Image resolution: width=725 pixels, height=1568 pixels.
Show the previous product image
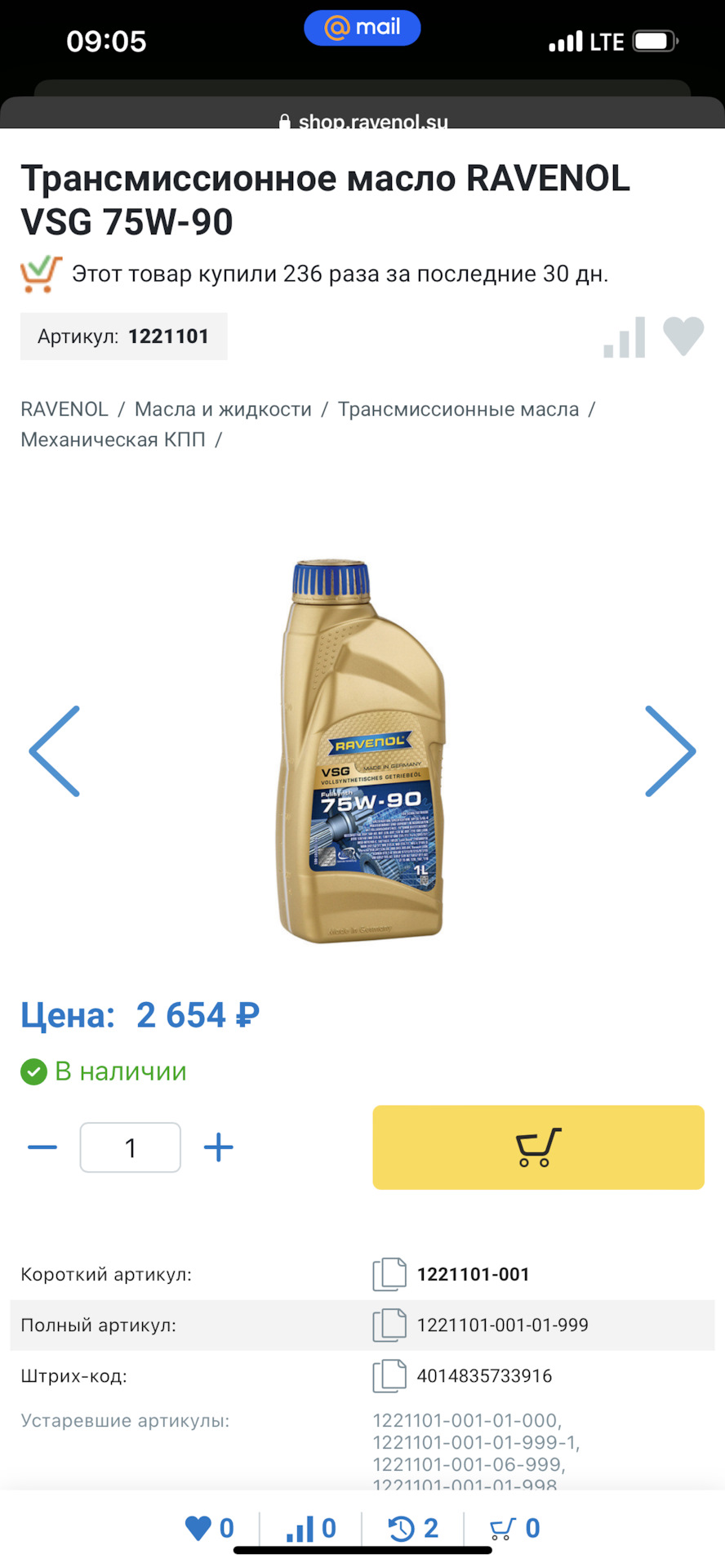[x=55, y=751]
